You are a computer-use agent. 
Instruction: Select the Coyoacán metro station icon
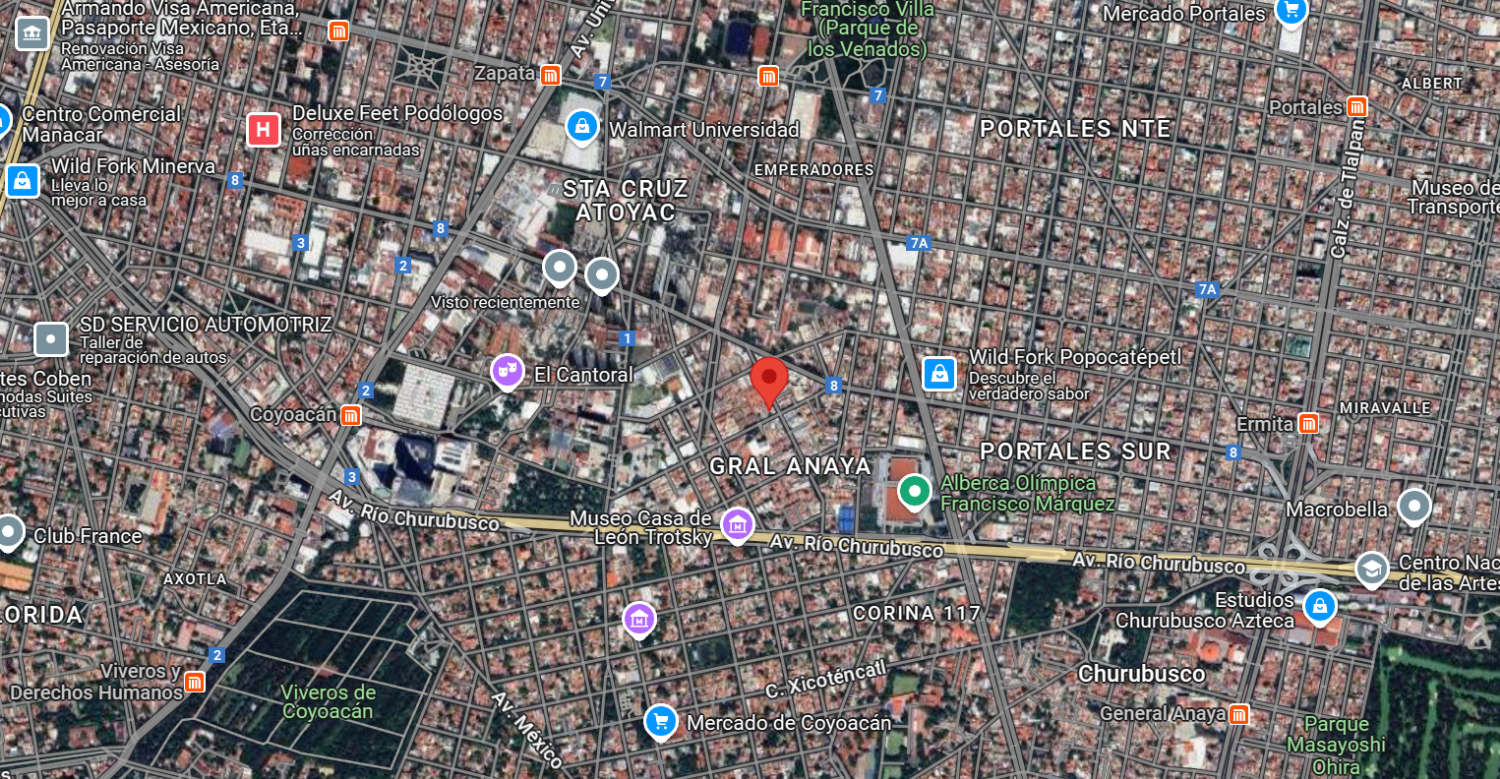[x=350, y=415]
